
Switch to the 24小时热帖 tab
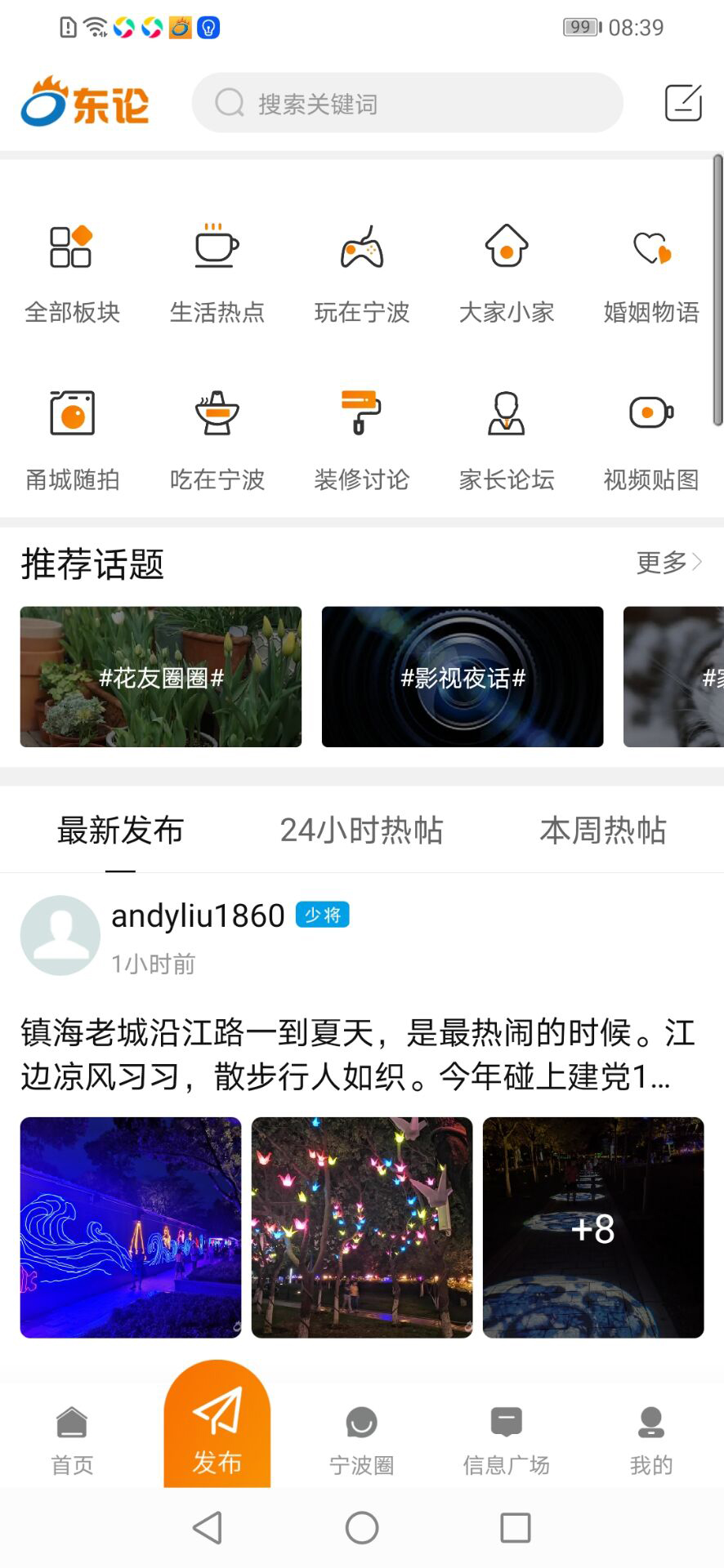[362, 830]
